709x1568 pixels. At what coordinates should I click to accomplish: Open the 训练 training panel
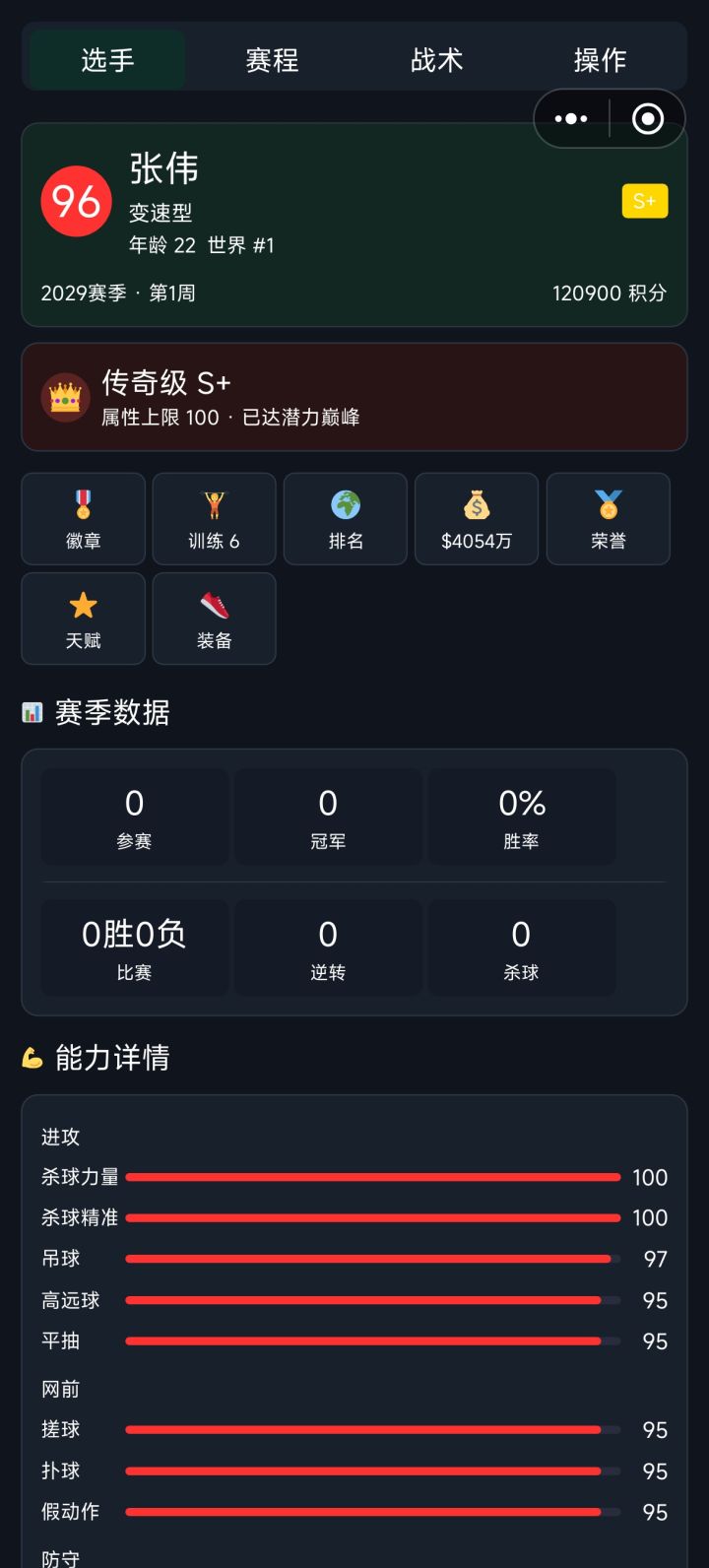[x=214, y=519]
